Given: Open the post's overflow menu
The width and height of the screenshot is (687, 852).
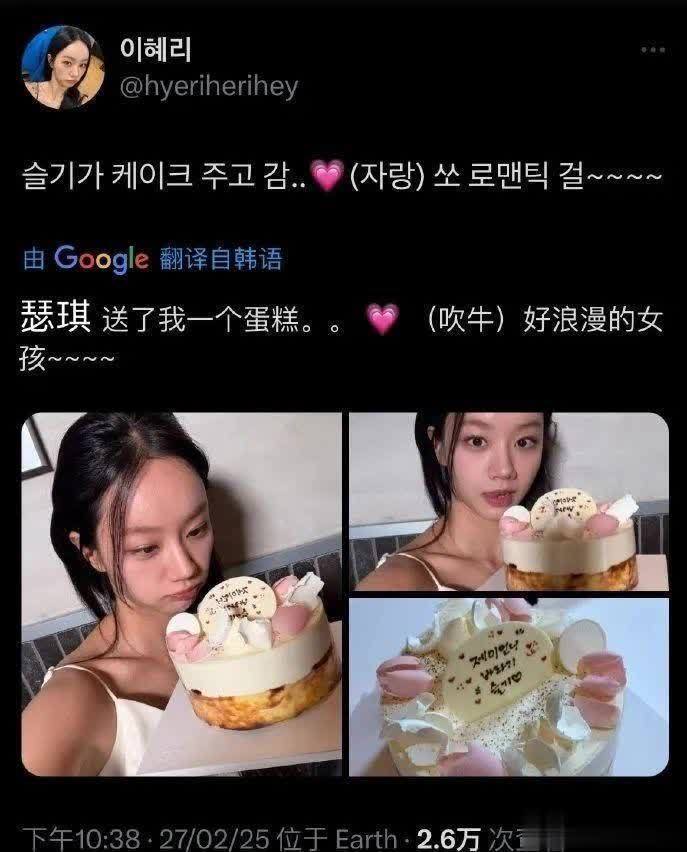Looking at the screenshot, I should (651, 50).
